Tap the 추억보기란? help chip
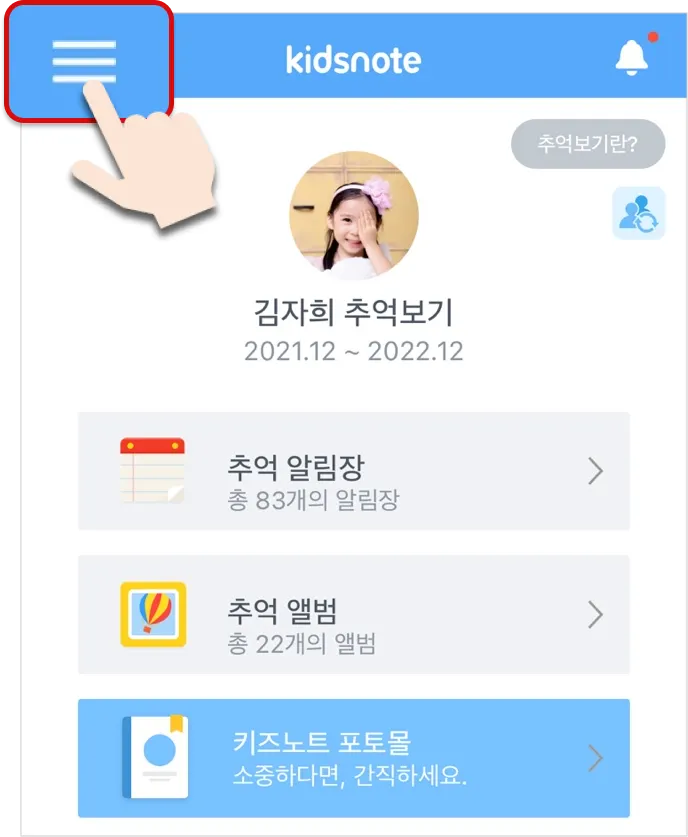The width and height of the screenshot is (688, 837). click(587, 144)
